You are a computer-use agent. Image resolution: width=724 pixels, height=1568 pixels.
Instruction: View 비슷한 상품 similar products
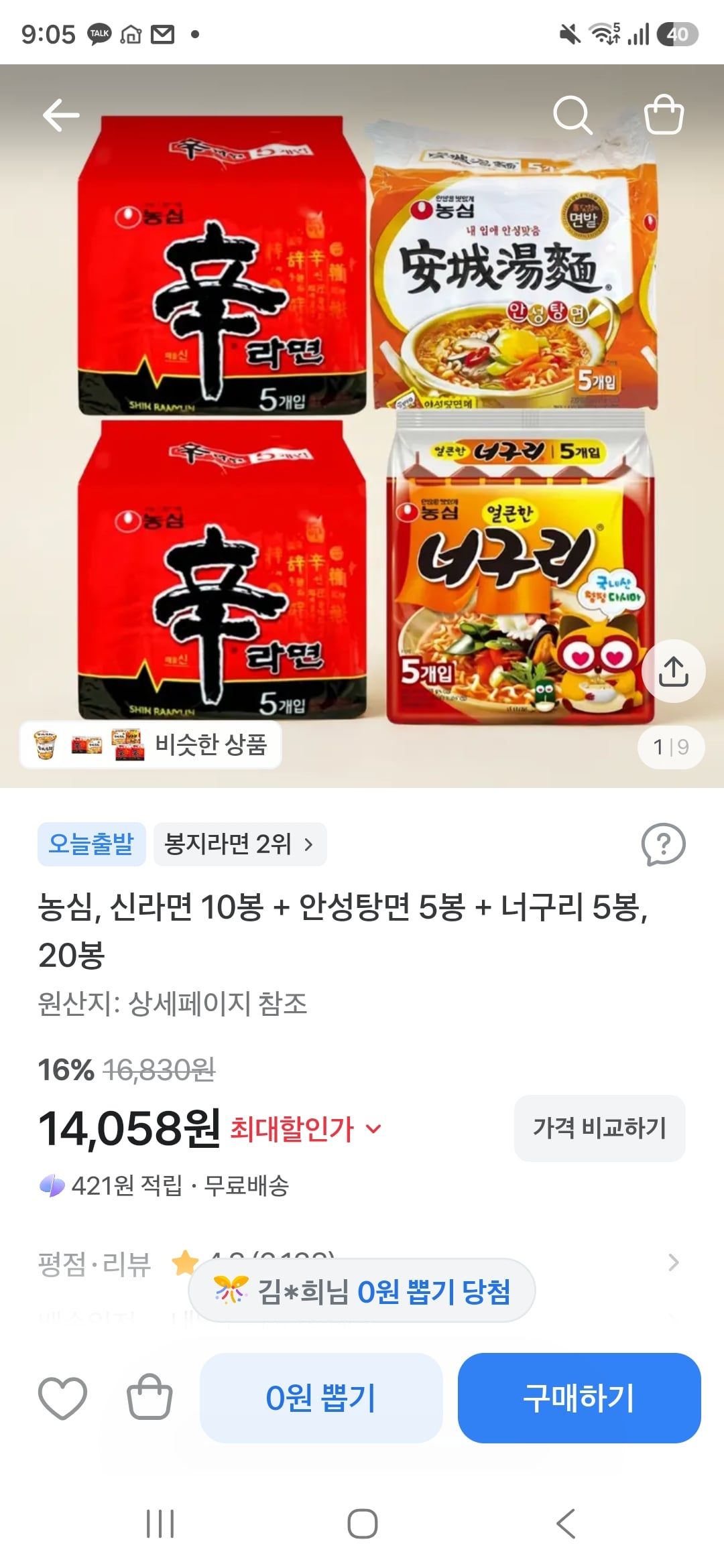151,744
